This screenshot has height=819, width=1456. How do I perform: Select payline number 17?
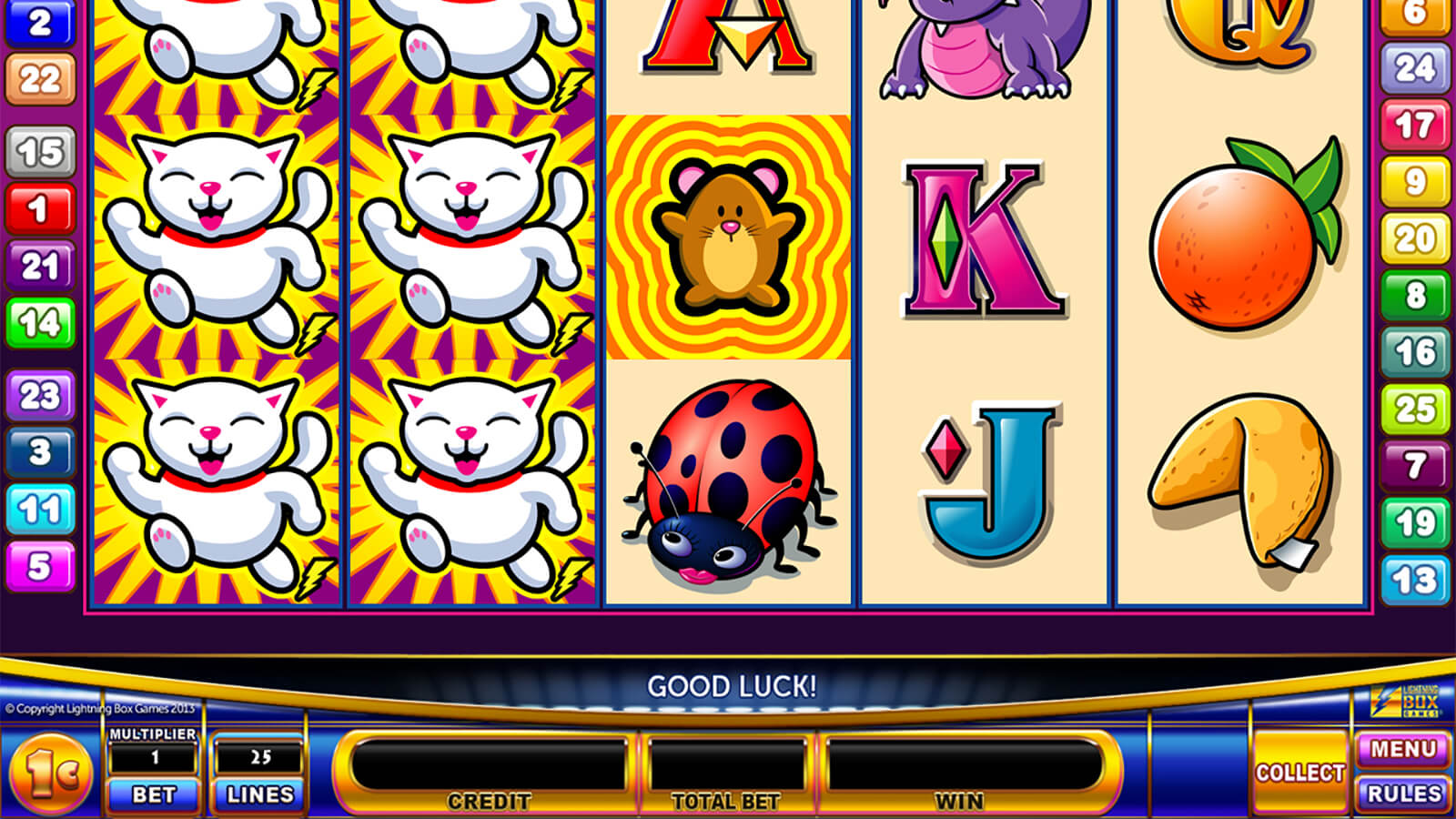click(x=1414, y=125)
